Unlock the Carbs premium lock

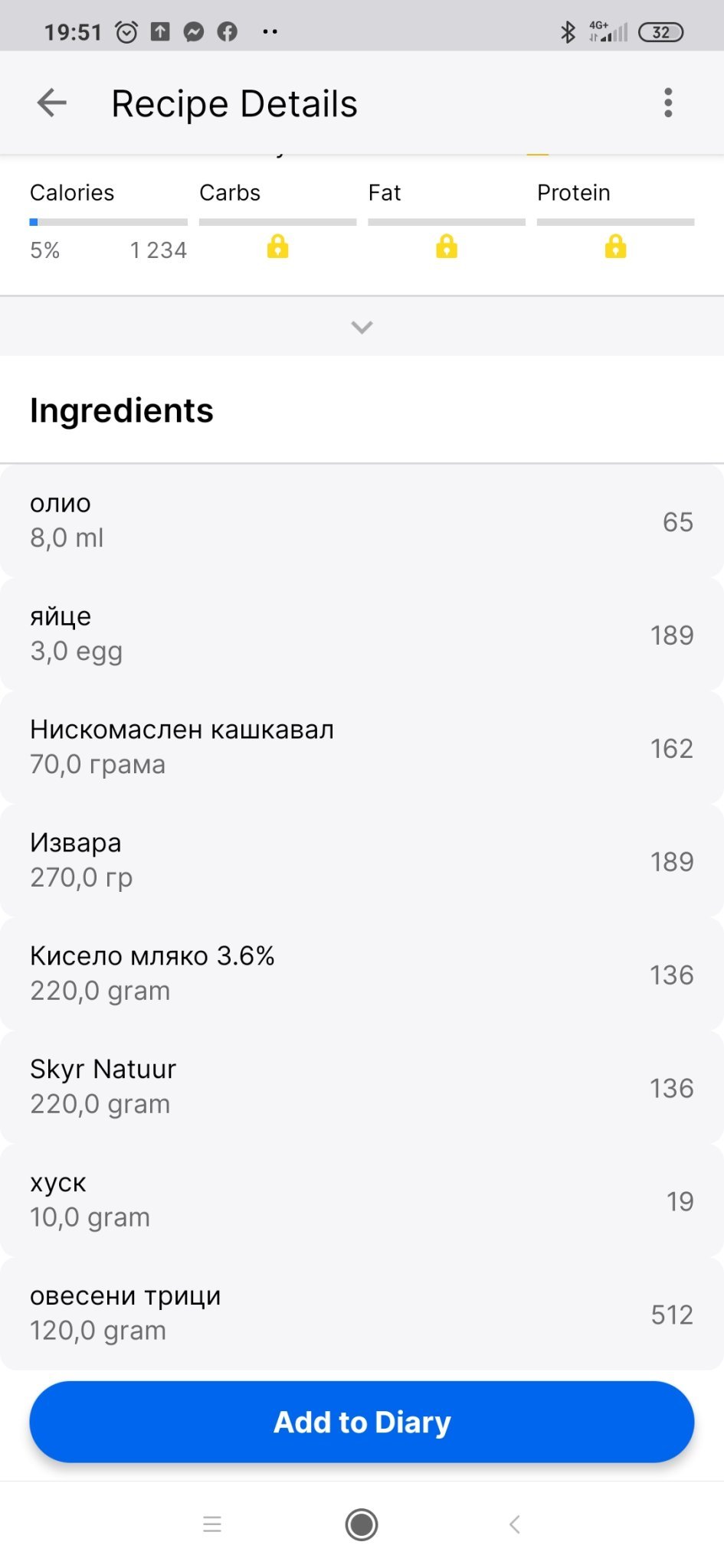point(277,247)
